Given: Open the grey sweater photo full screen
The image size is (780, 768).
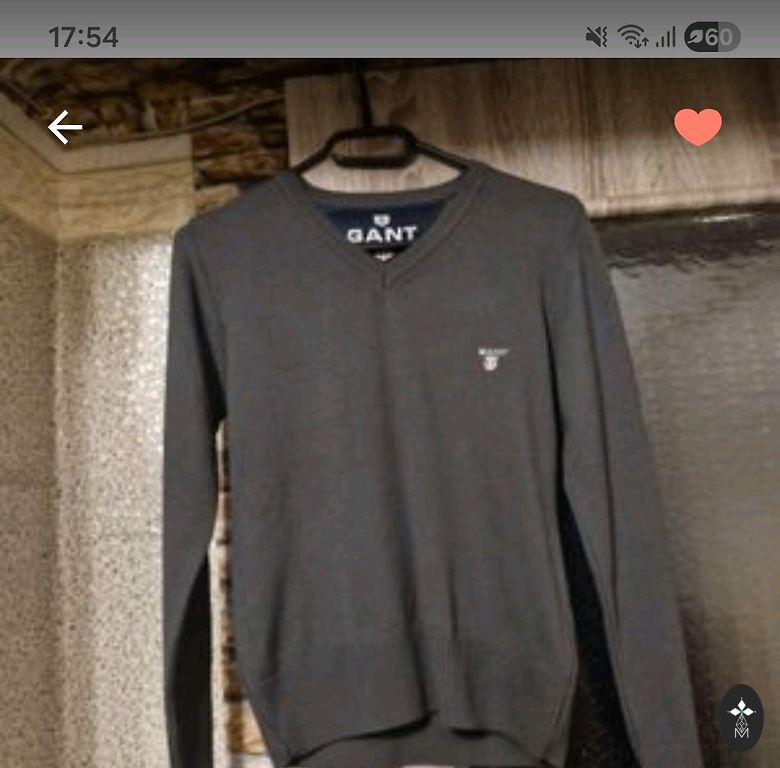Looking at the screenshot, I should [x=400, y=450].
